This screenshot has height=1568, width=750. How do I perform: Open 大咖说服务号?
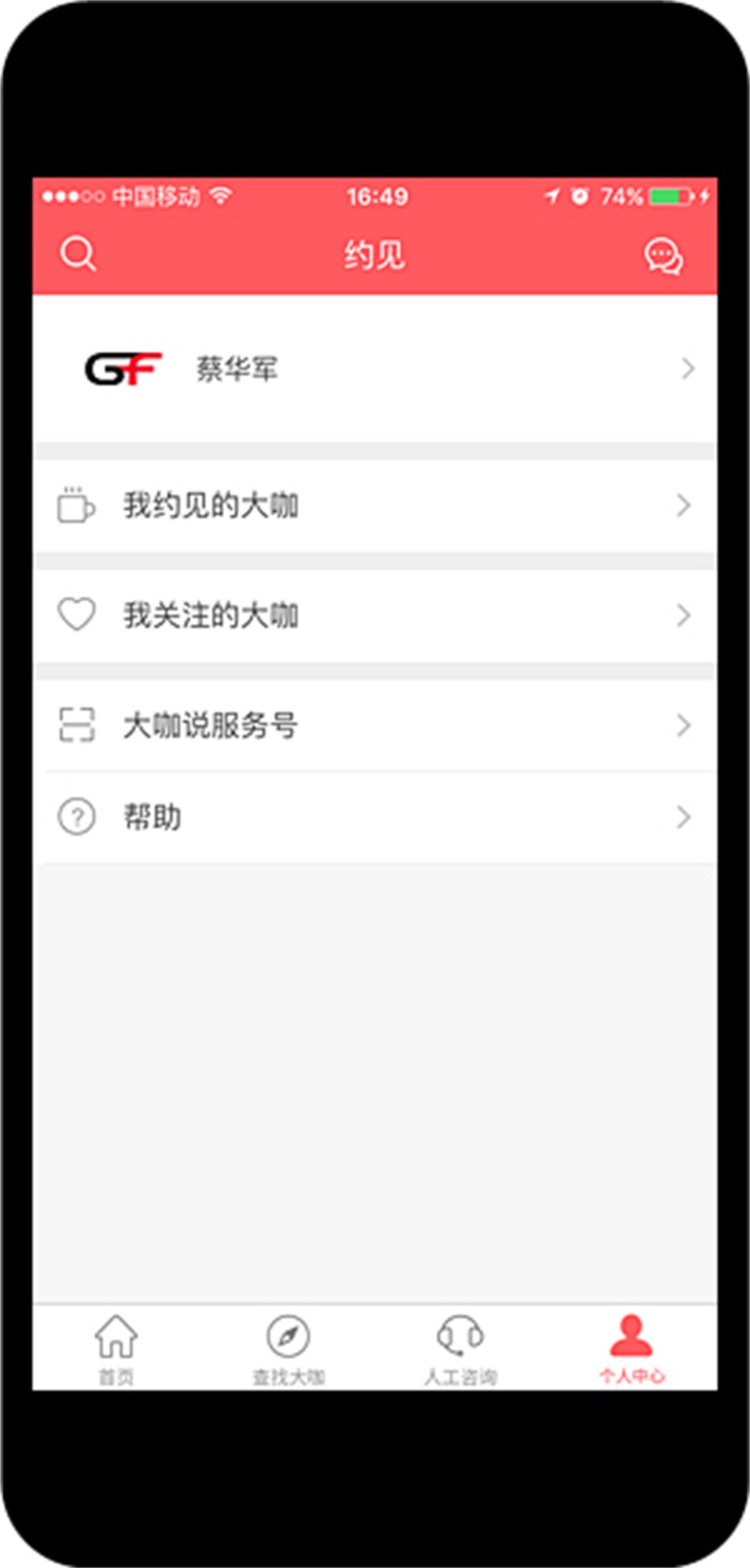[x=374, y=725]
